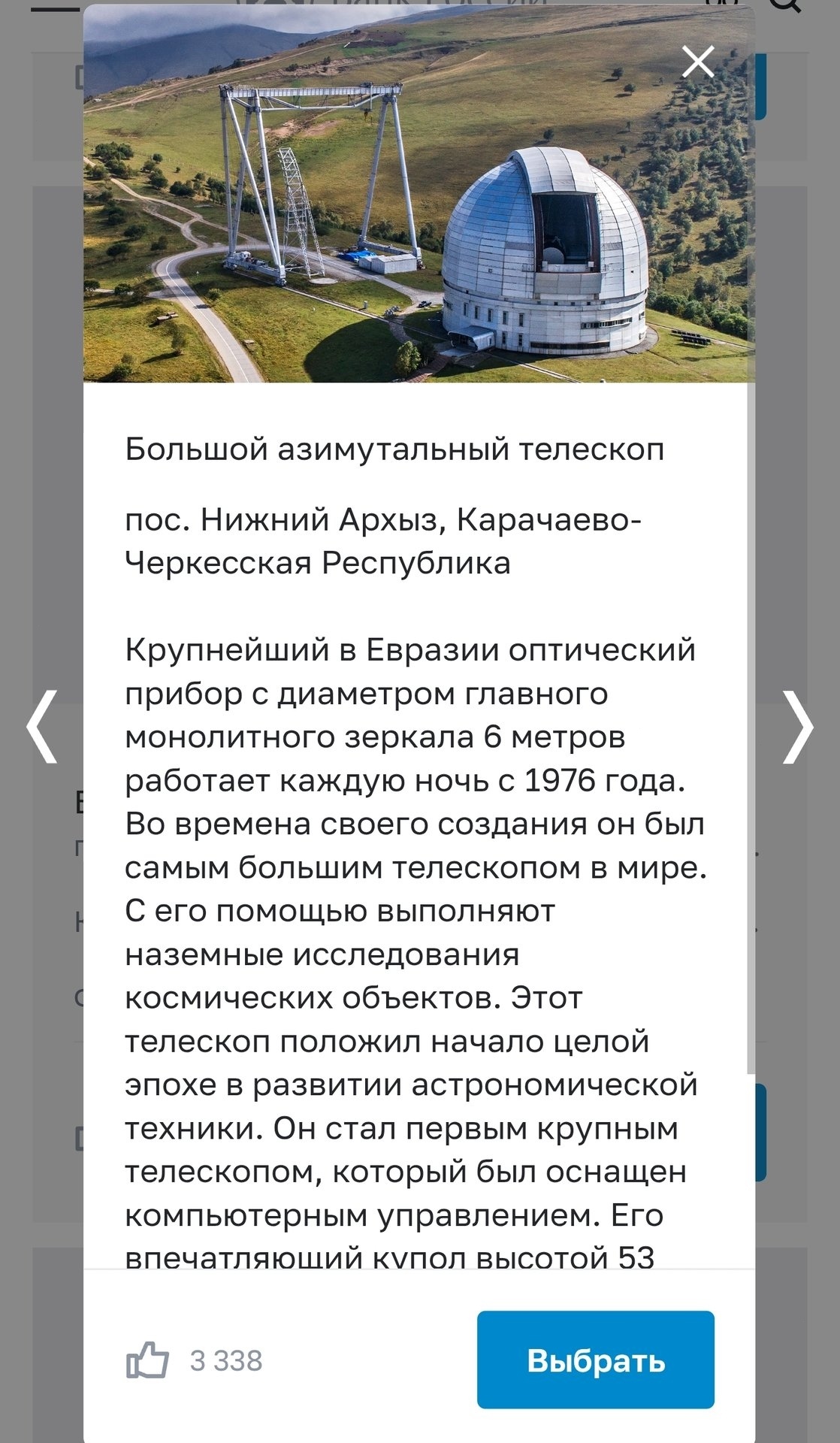This screenshot has height=1443, width=840.
Task: Tap the Выбрать button
Action: (x=595, y=1360)
